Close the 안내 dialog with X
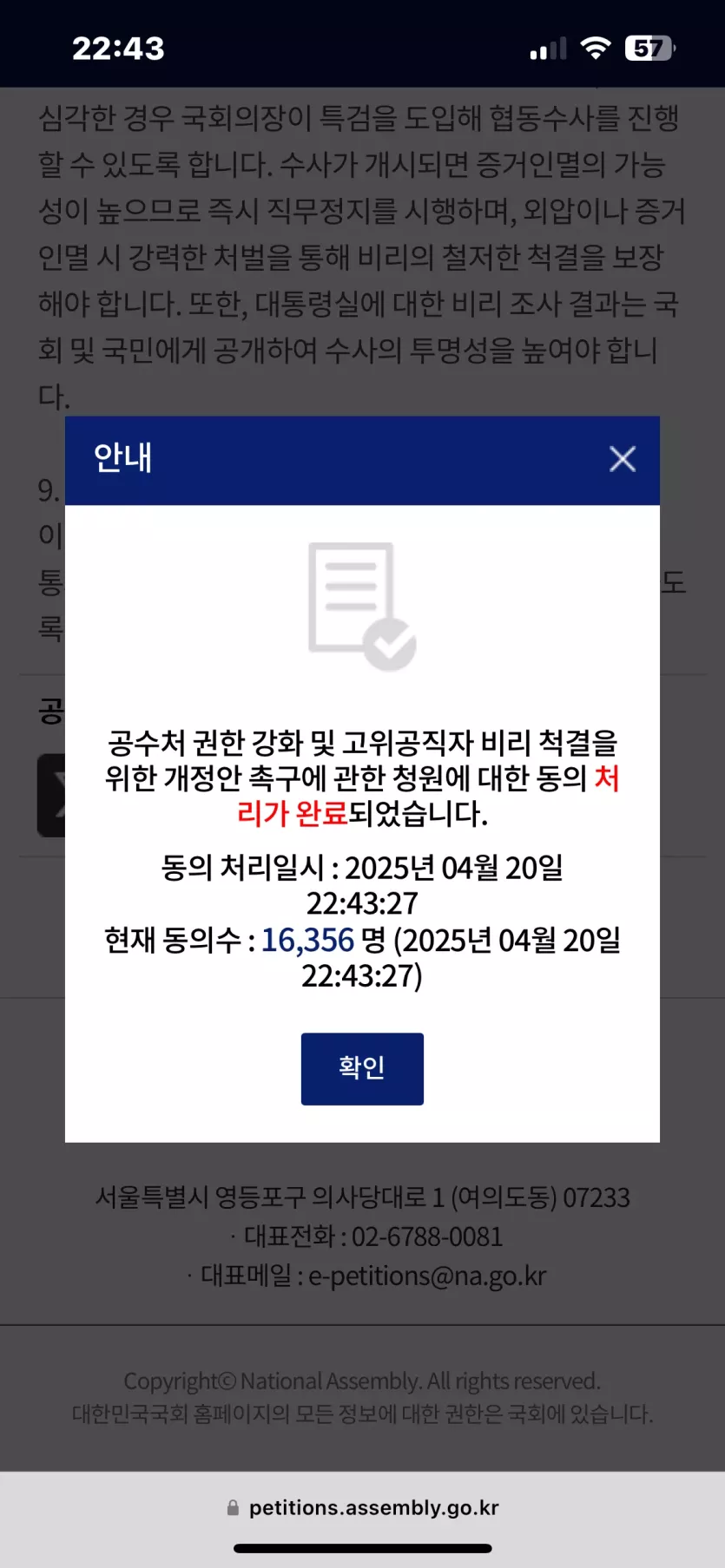The width and height of the screenshot is (725, 1568). pyautogui.click(x=622, y=459)
